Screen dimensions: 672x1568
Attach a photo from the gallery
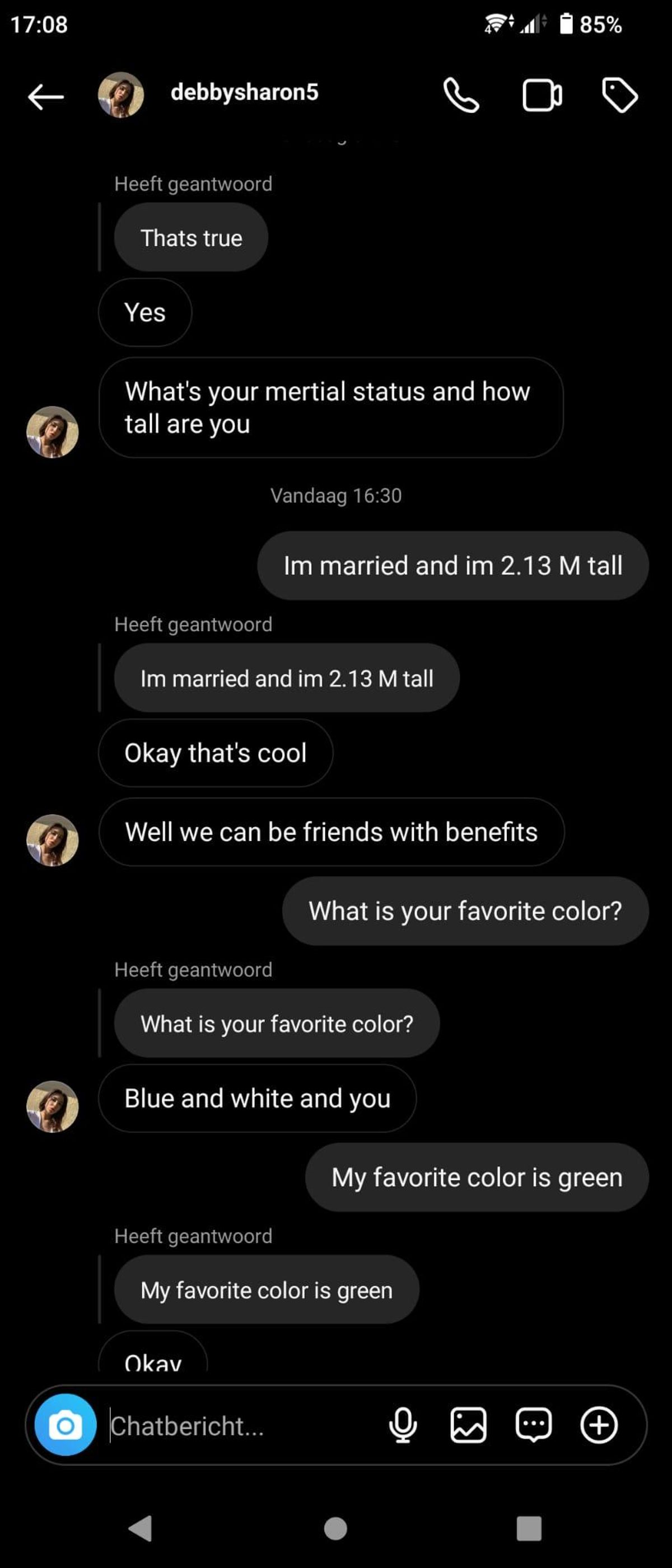(x=468, y=1425)
